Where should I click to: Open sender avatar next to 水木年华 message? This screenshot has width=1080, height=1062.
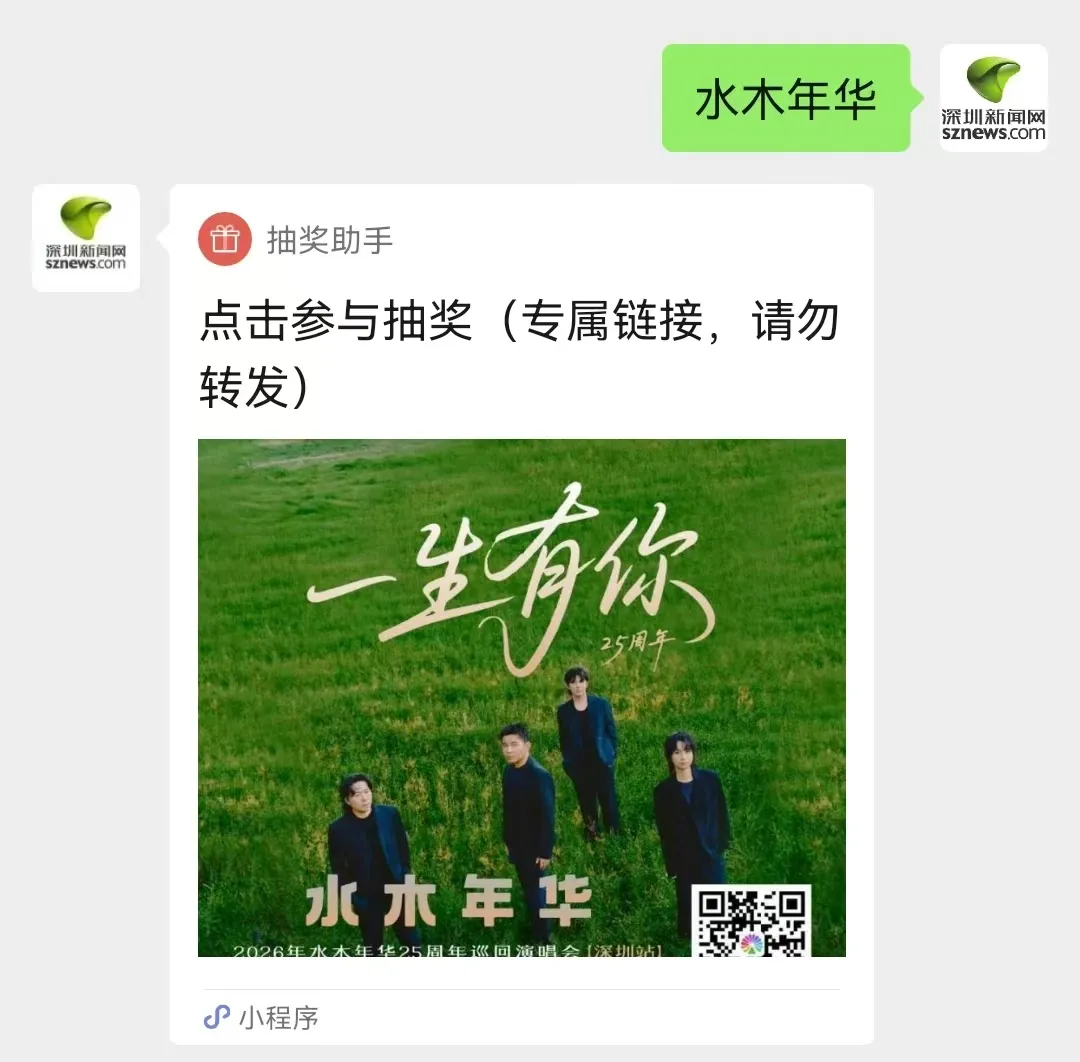click(x=993, y=98)
